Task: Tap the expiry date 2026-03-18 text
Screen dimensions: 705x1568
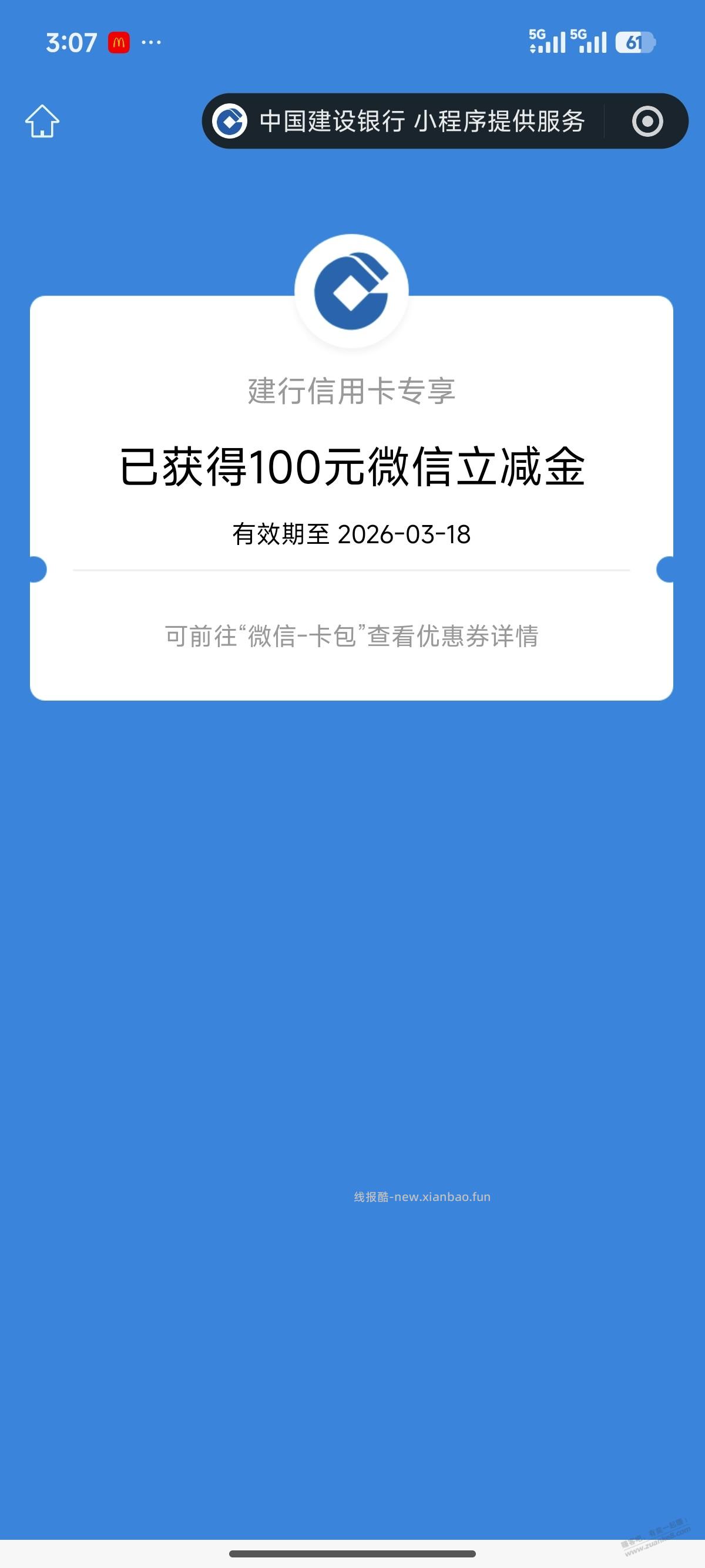Action: coord(352,534)
